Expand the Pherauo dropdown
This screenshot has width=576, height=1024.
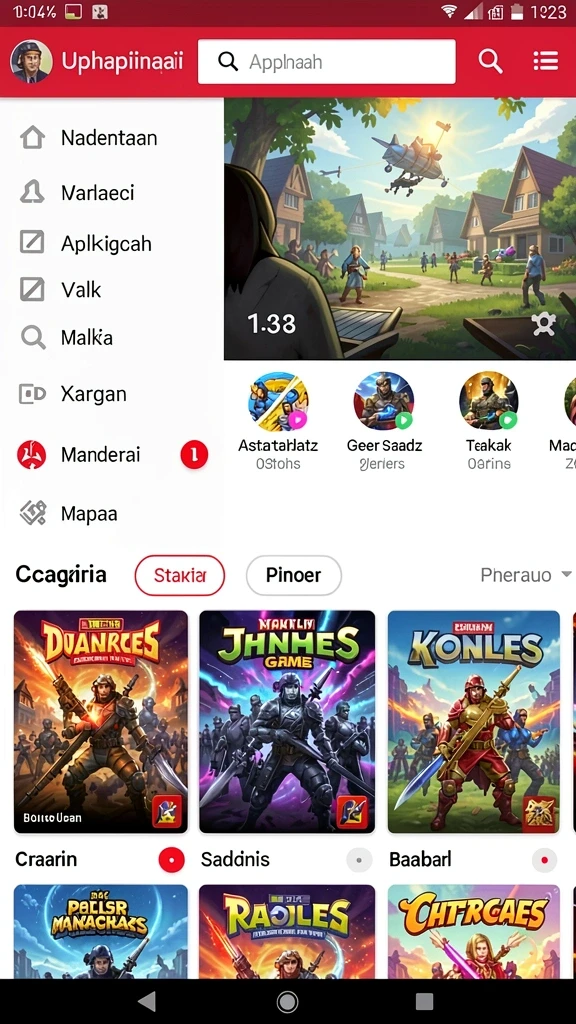[x=526, y=575]
